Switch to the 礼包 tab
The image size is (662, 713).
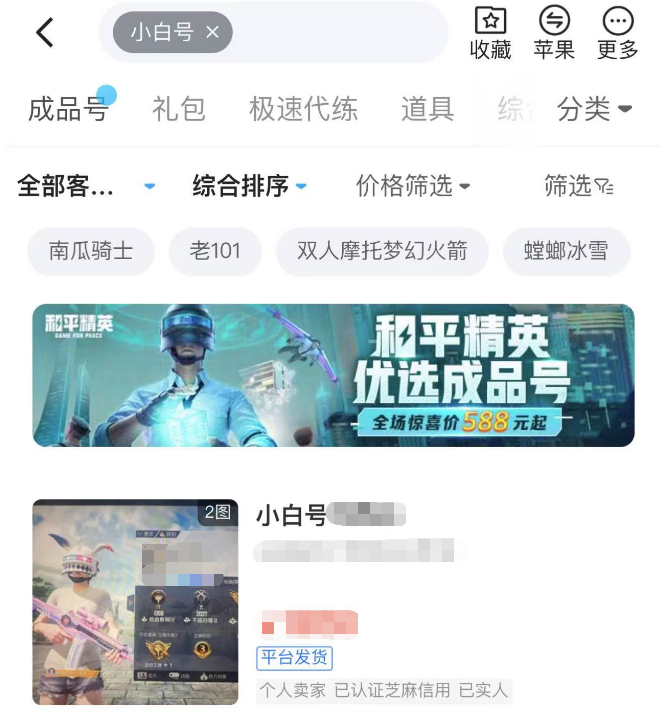pyautogui.click(x=179, y=109)
